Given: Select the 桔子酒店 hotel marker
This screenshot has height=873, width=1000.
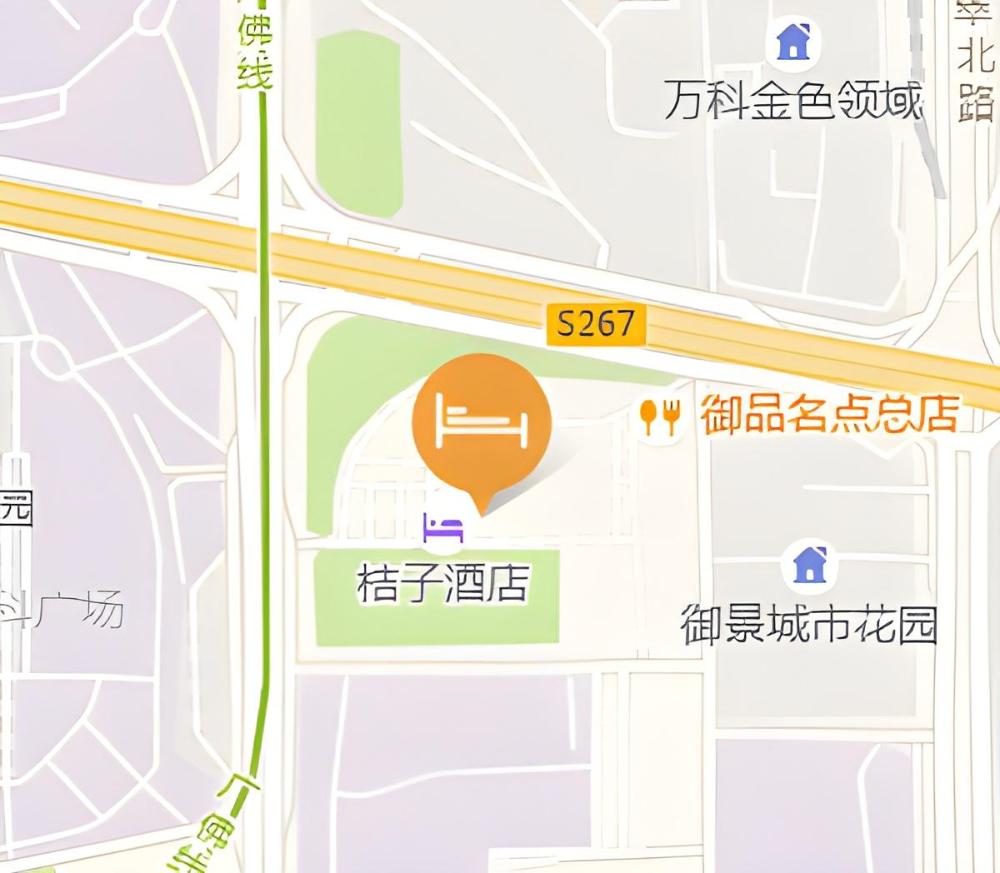Looking at the screenshot, I should point(442,528).
